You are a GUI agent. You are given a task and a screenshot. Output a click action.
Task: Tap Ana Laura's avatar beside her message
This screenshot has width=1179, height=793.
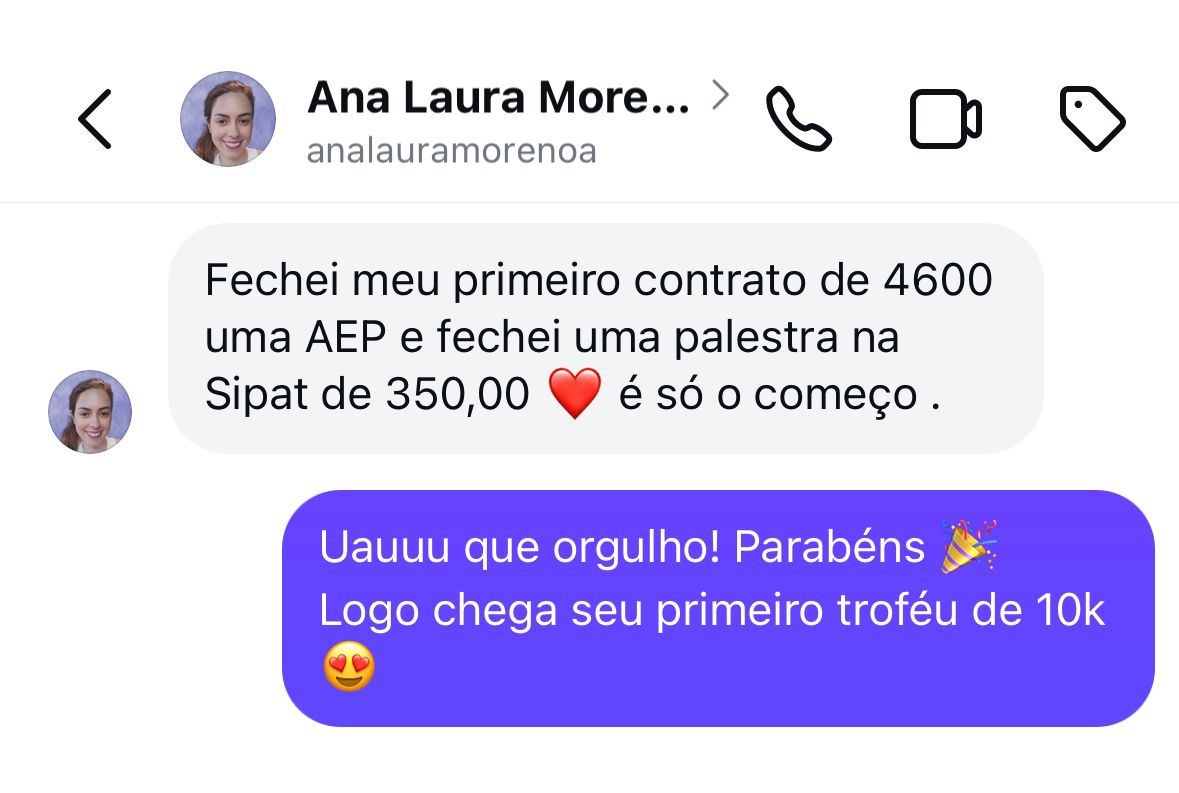90,411
